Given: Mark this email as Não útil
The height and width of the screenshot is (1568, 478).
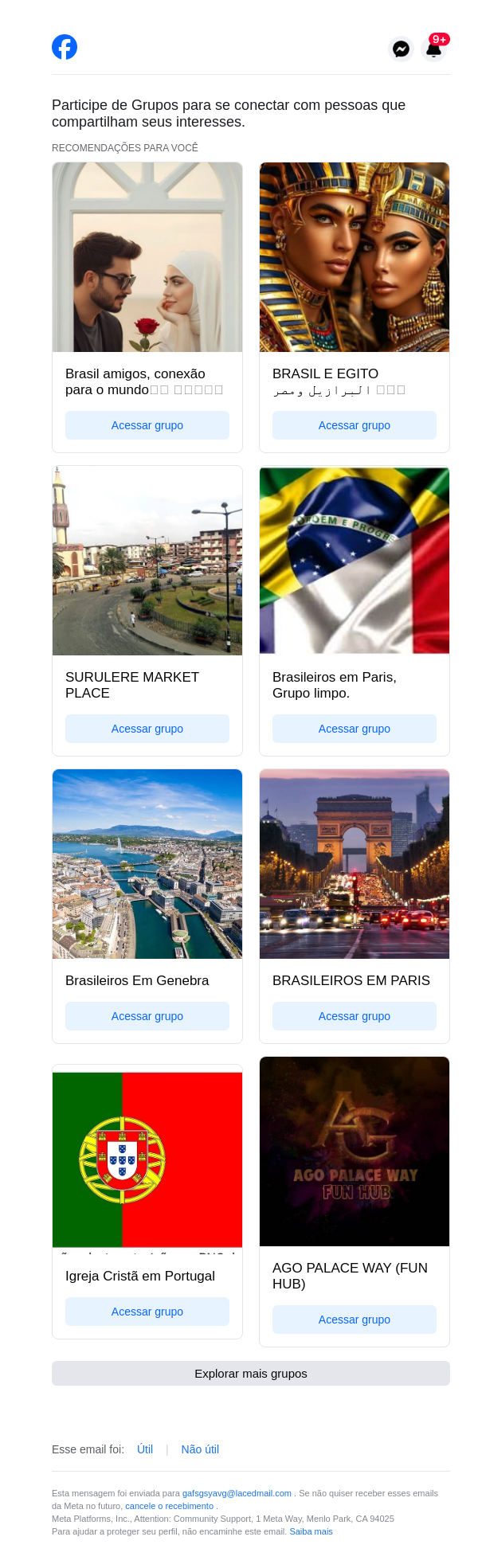Looking at the screenshot, I should 200,1449.
